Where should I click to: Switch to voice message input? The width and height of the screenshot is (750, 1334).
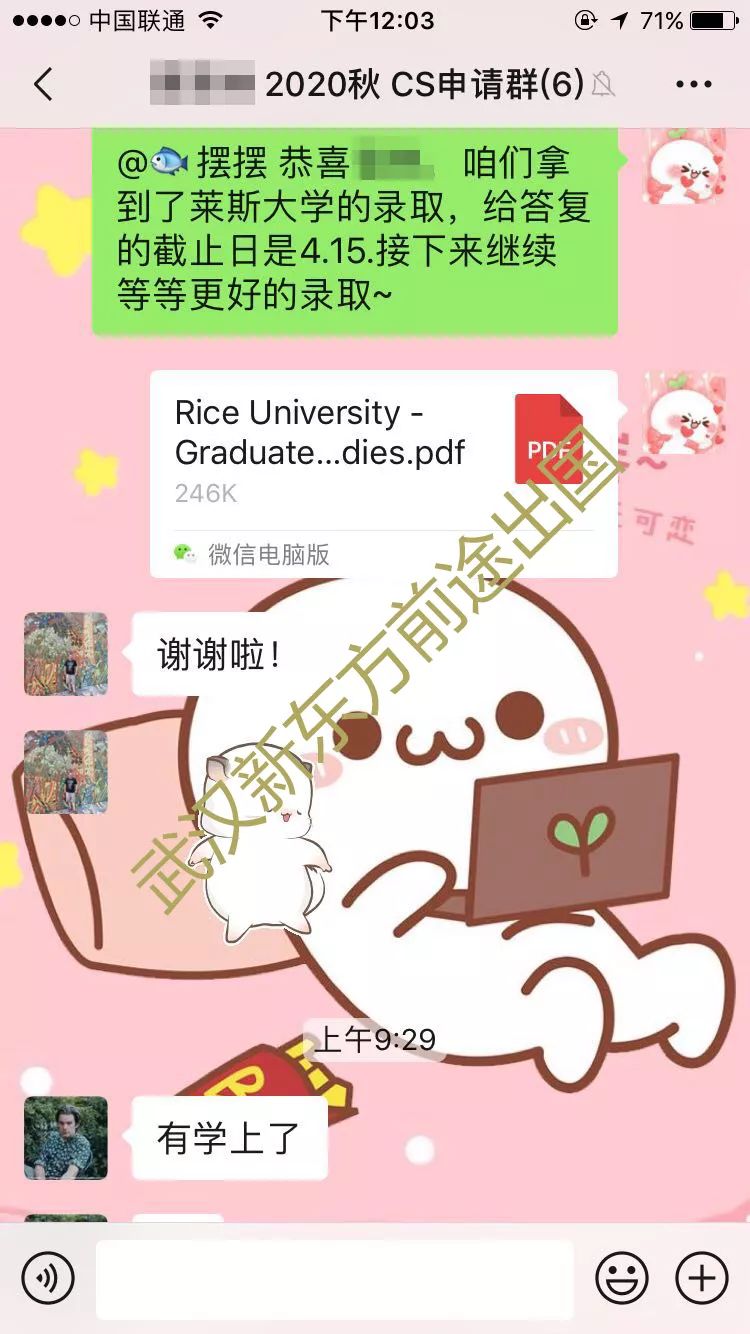coord(48,1278)
